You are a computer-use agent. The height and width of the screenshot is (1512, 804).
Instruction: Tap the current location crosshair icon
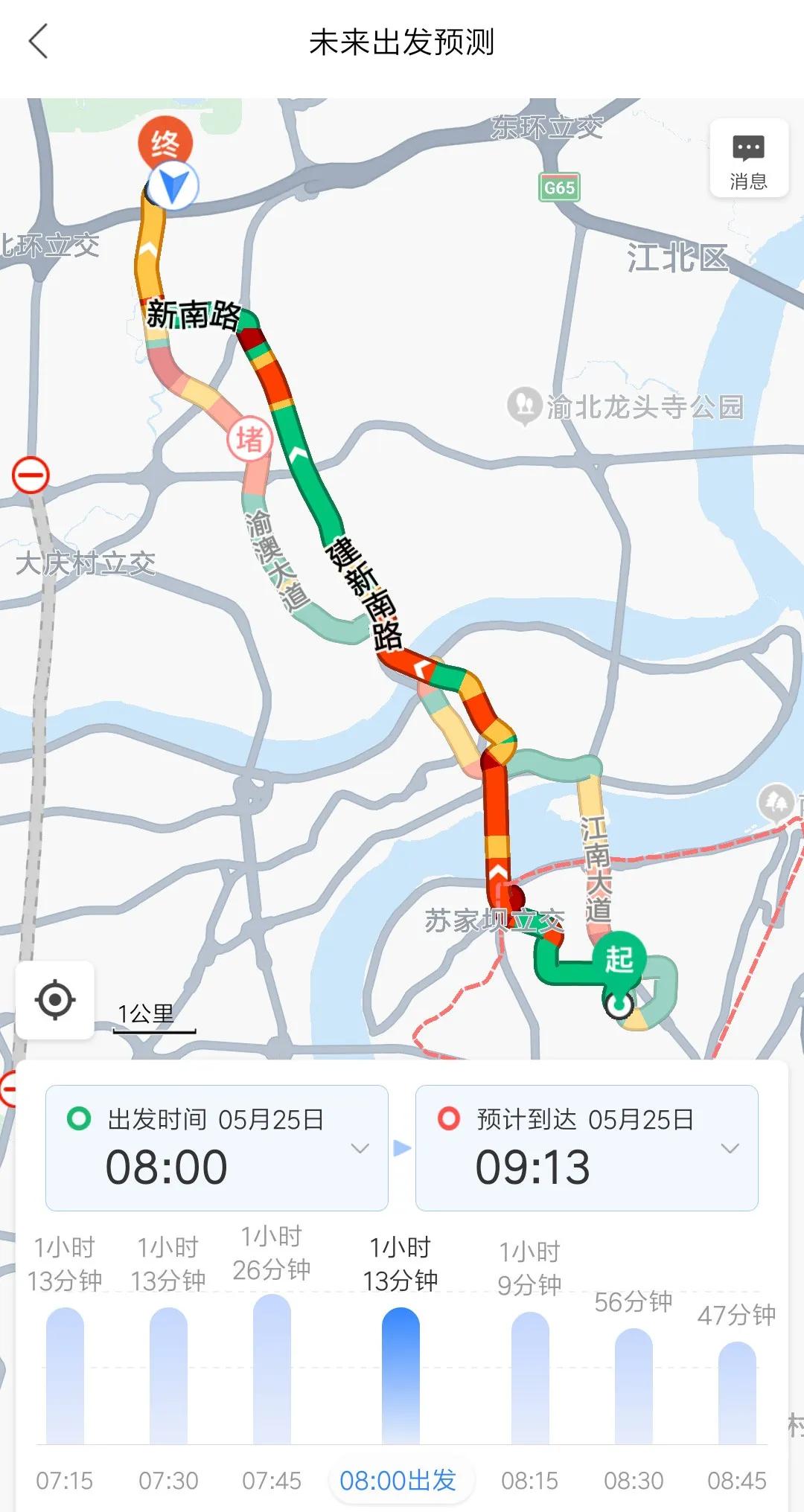[x=55, y=1001]
